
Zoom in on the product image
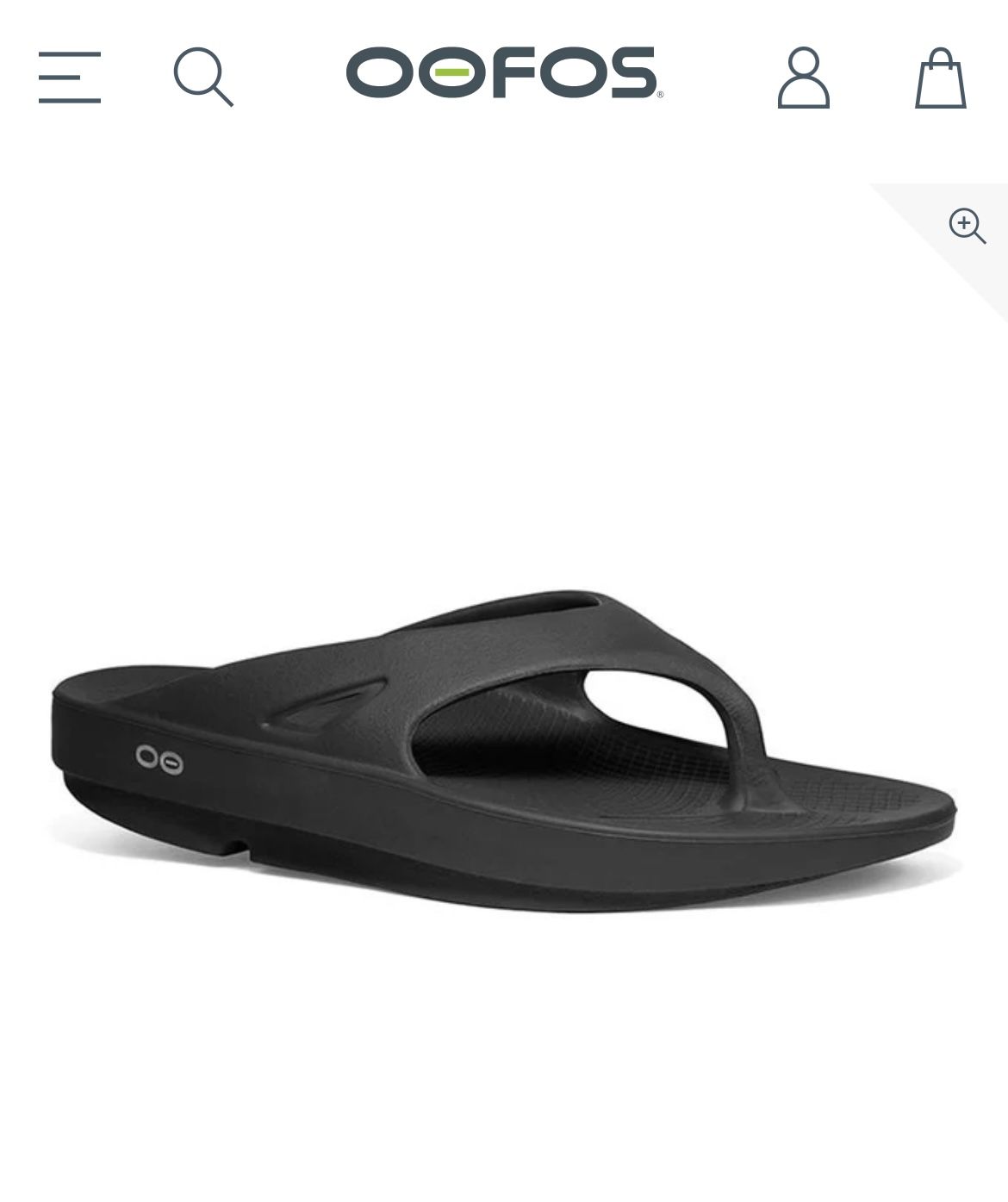pos(967,226)
